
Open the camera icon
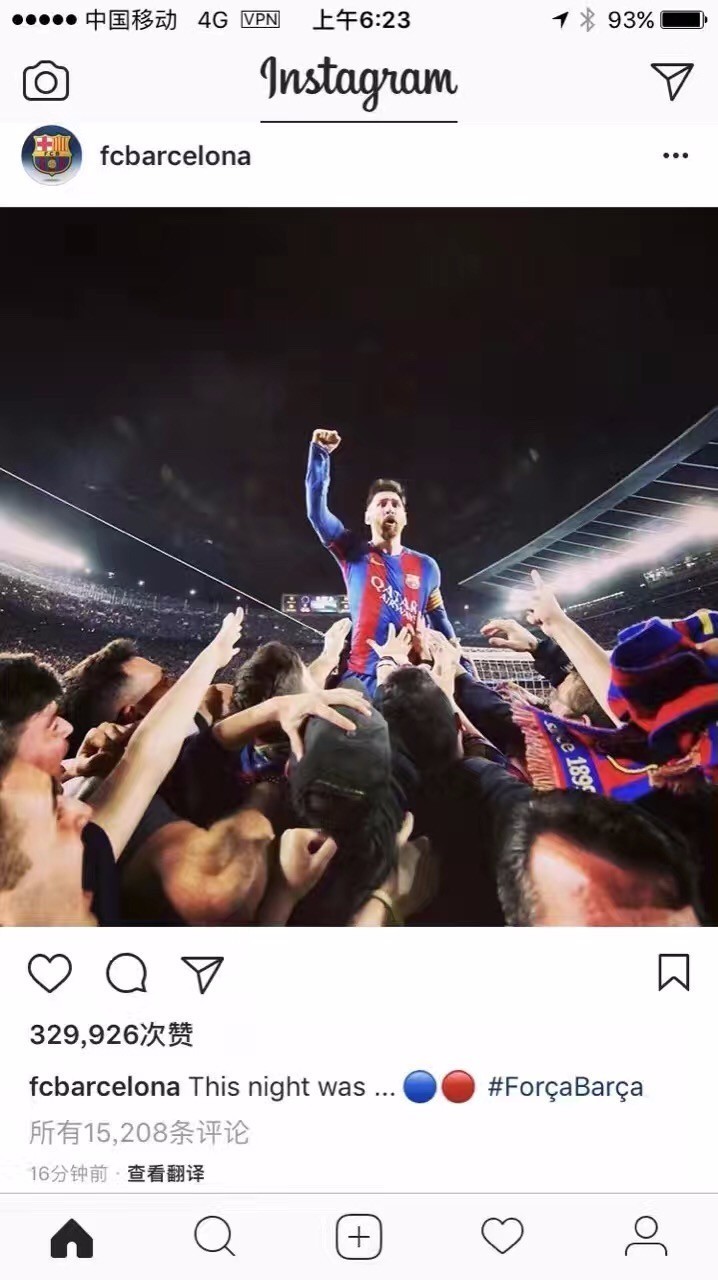[46, 81]
